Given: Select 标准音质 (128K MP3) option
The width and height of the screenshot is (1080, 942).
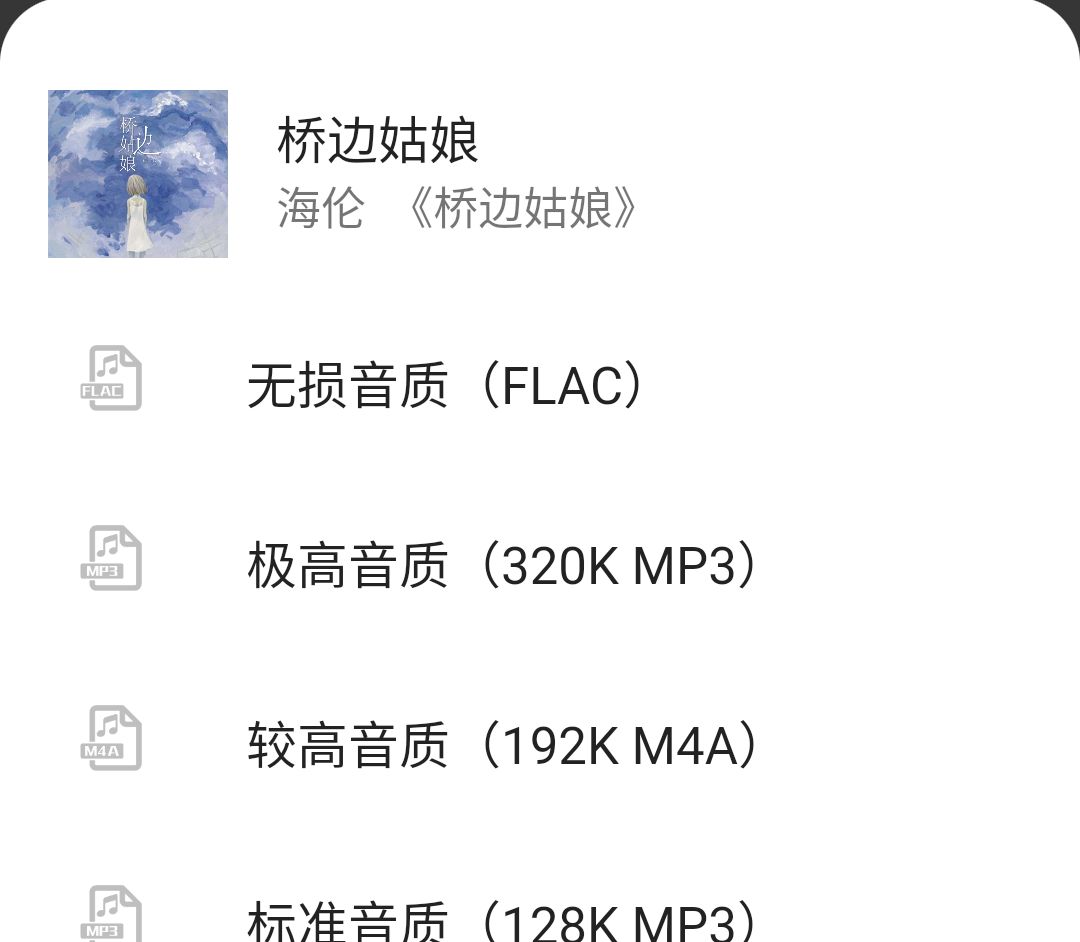Looking at the screenshot, I should [500, 920].
